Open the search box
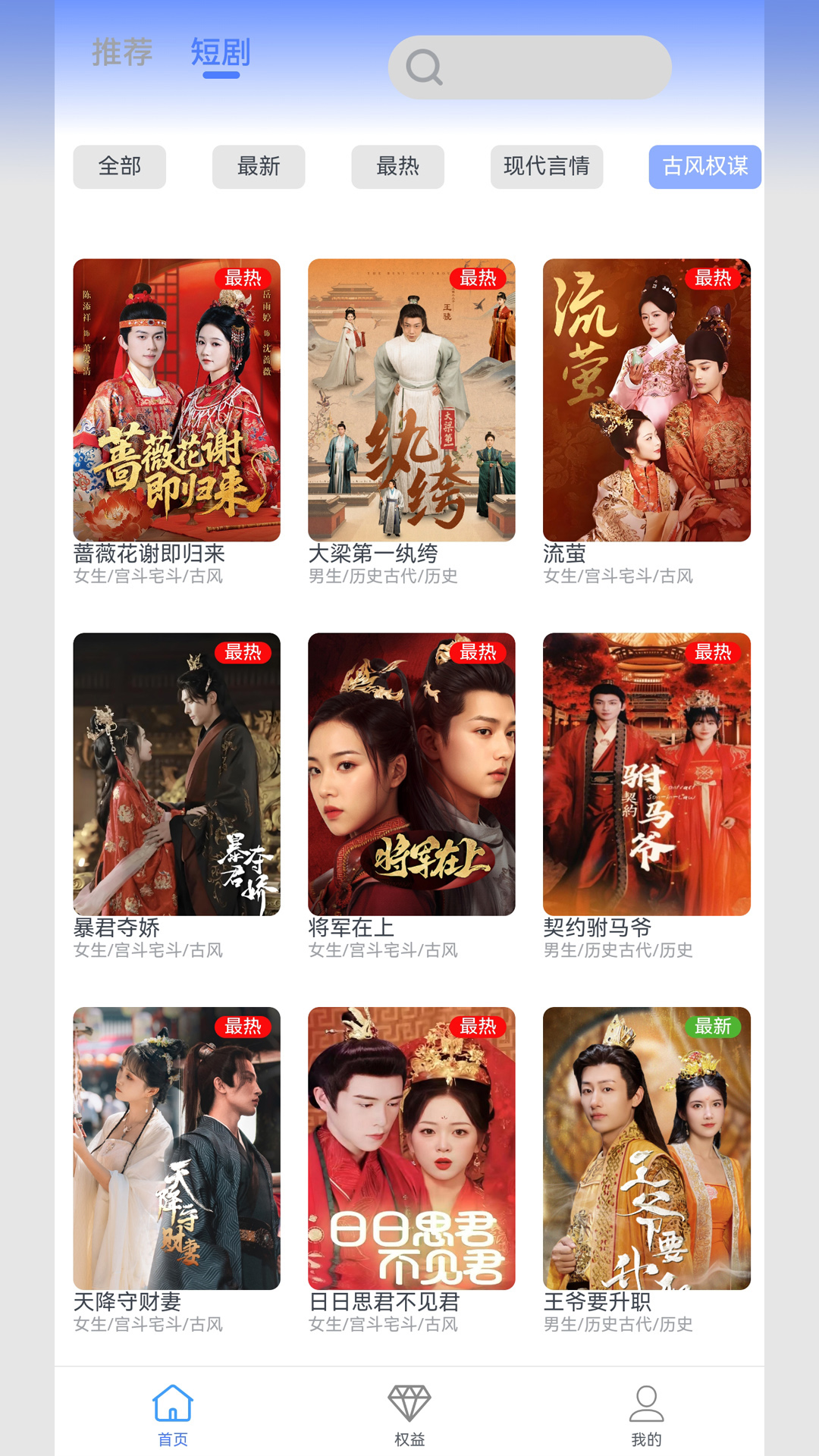The width and height of the screenshot is (819, 1456). tap(529, 67)
